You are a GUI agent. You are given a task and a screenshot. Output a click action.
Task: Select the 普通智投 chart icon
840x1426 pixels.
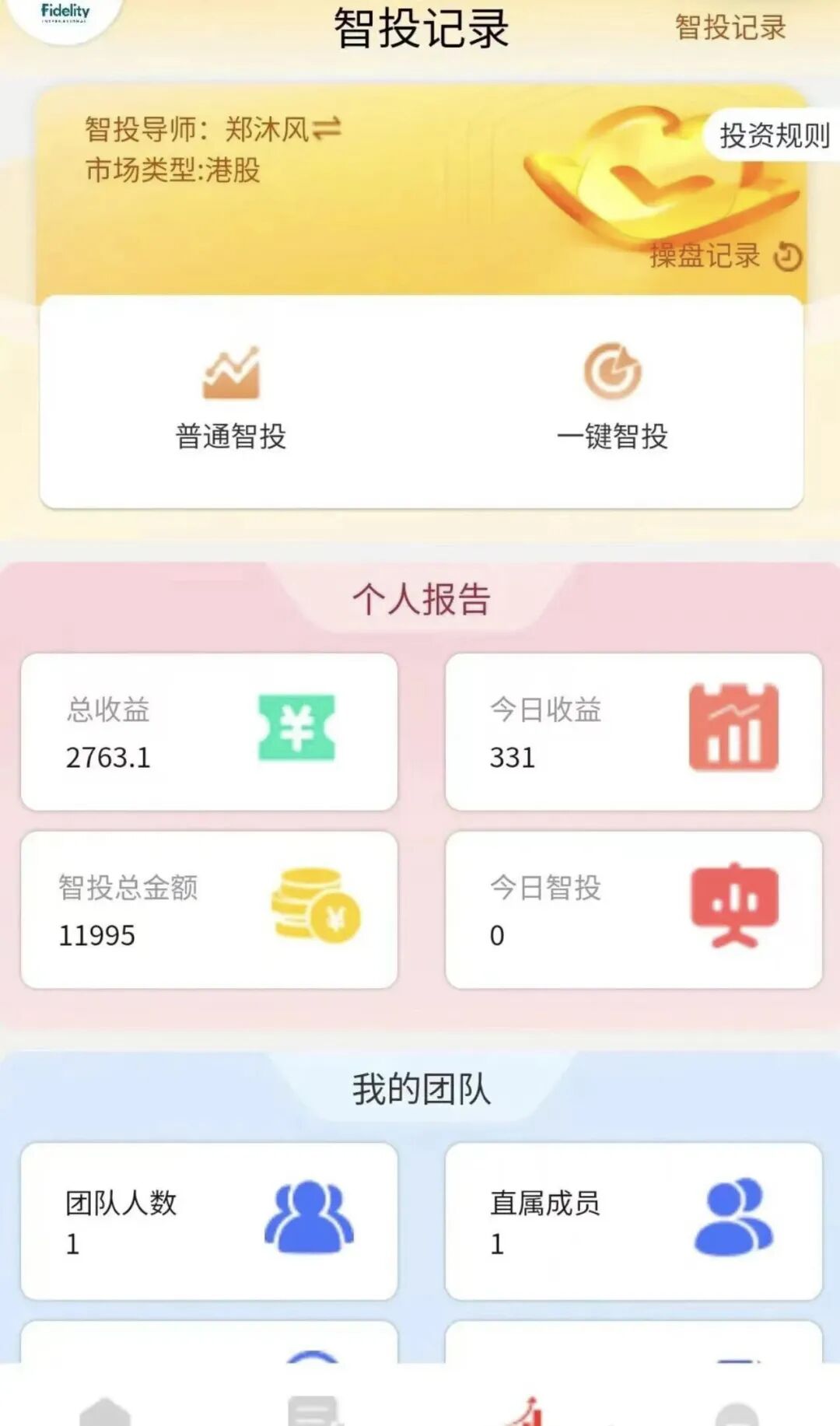[229, 372]
